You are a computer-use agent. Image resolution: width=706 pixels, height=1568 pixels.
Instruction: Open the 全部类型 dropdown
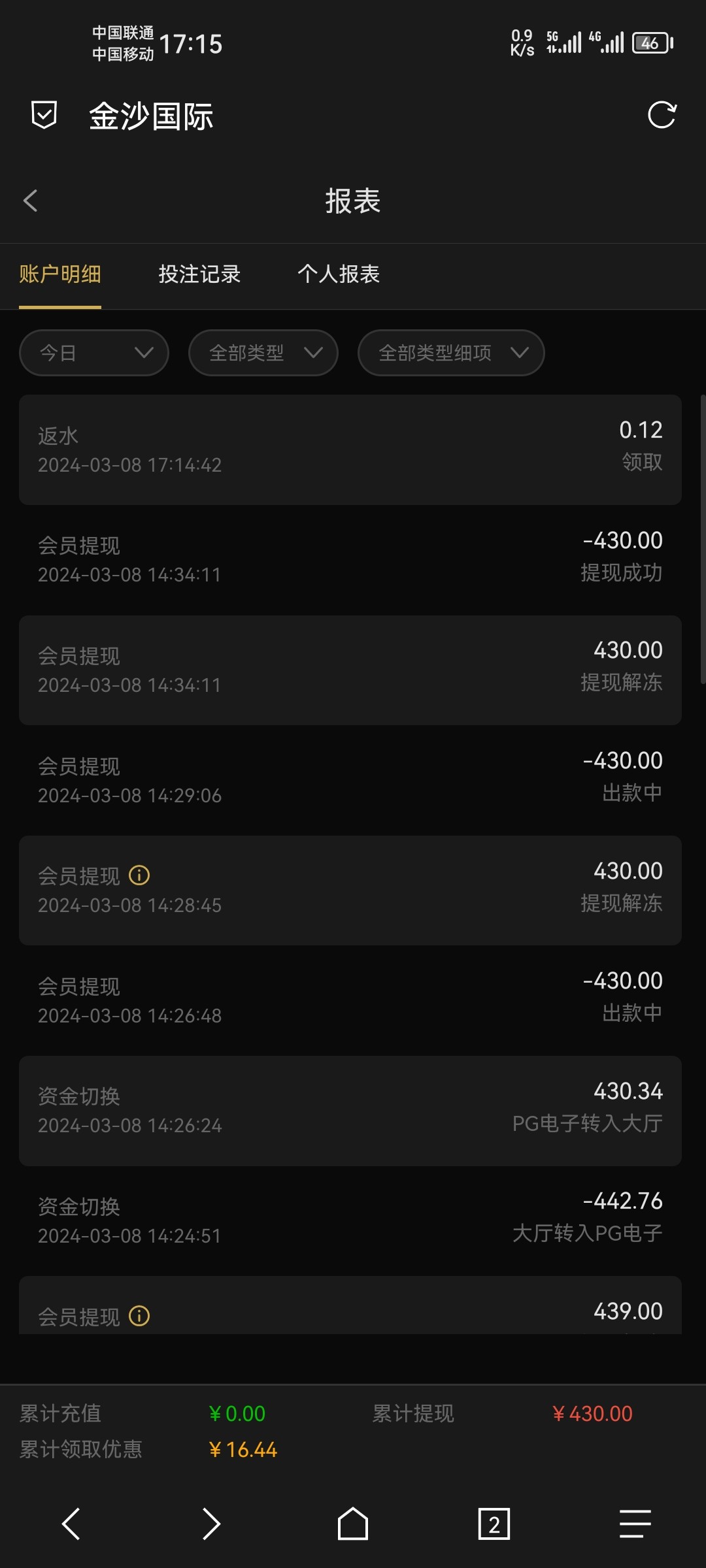(263, 353)
